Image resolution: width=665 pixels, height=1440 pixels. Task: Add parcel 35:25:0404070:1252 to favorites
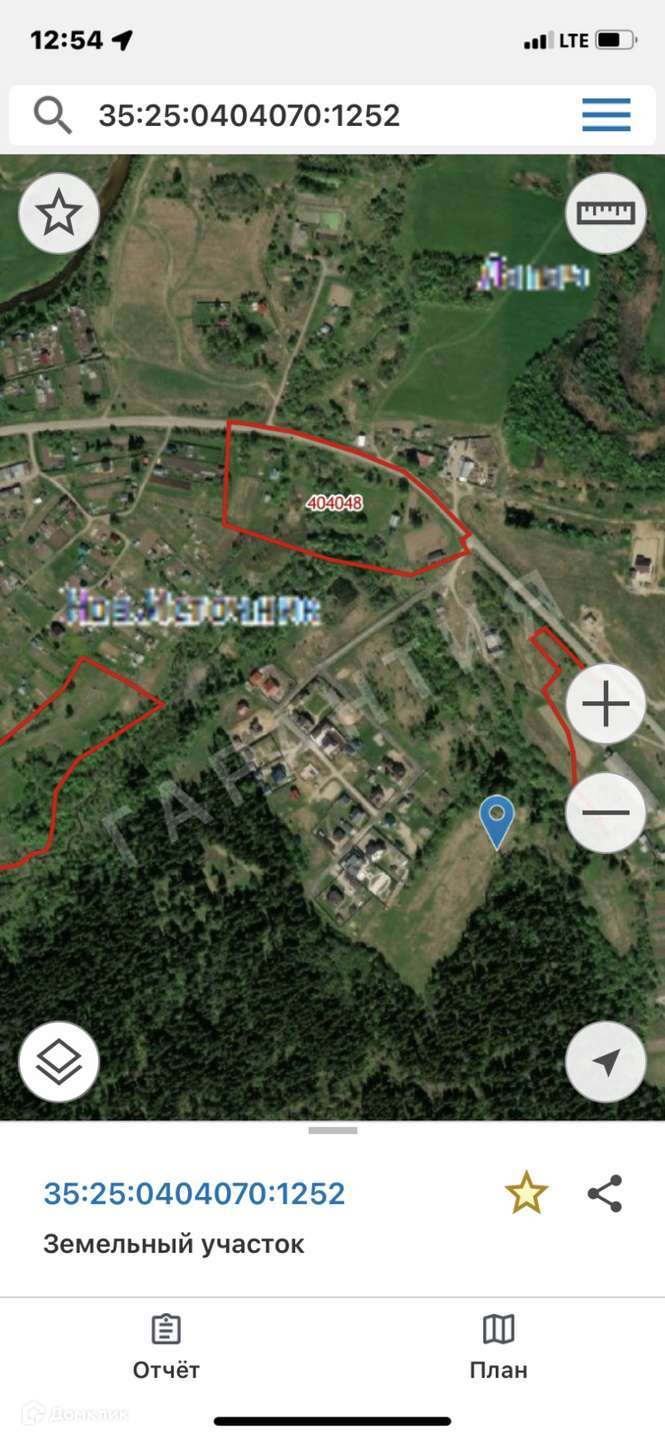pos(526,1193)
